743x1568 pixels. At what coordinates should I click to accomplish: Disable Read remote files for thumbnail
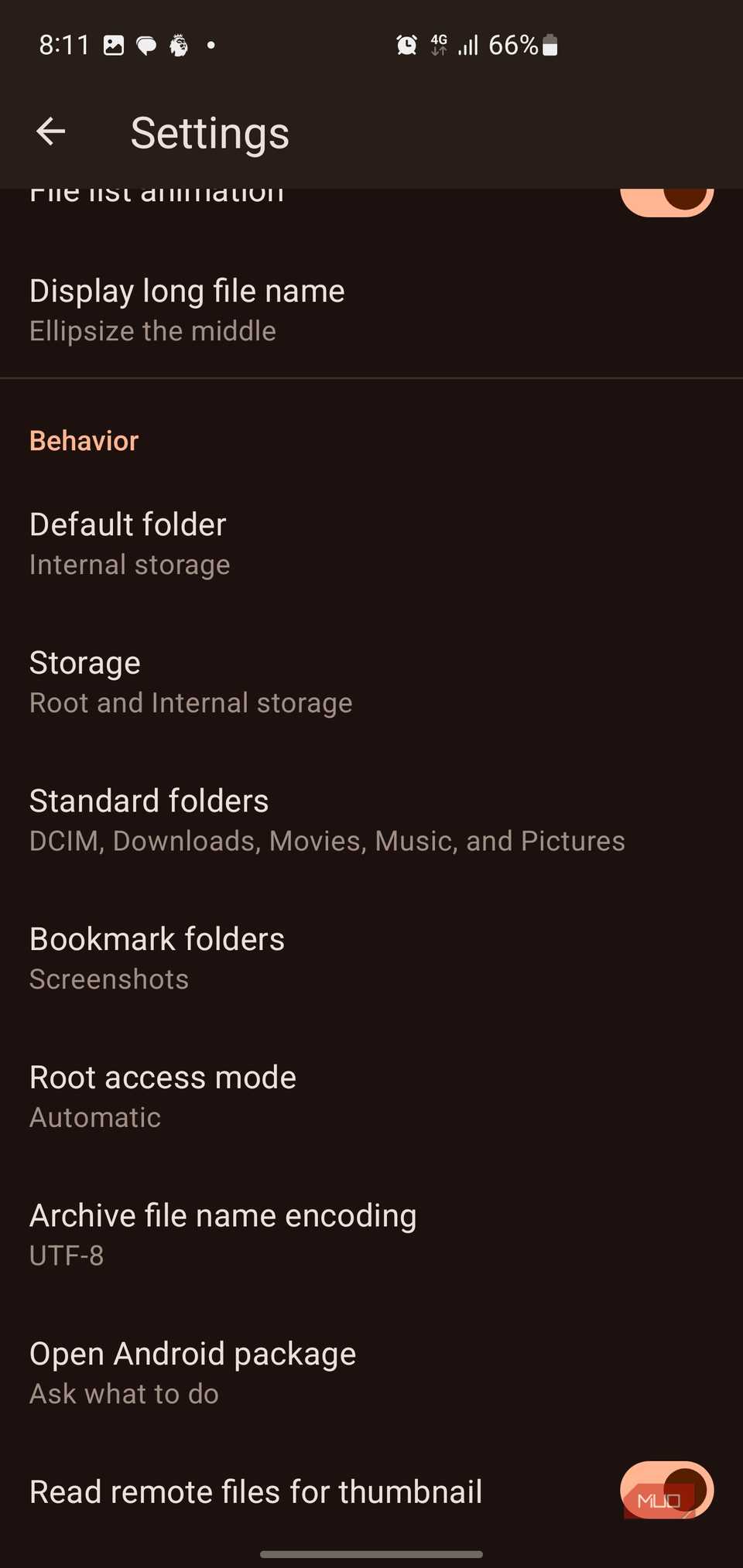(x=666, y=1490)
